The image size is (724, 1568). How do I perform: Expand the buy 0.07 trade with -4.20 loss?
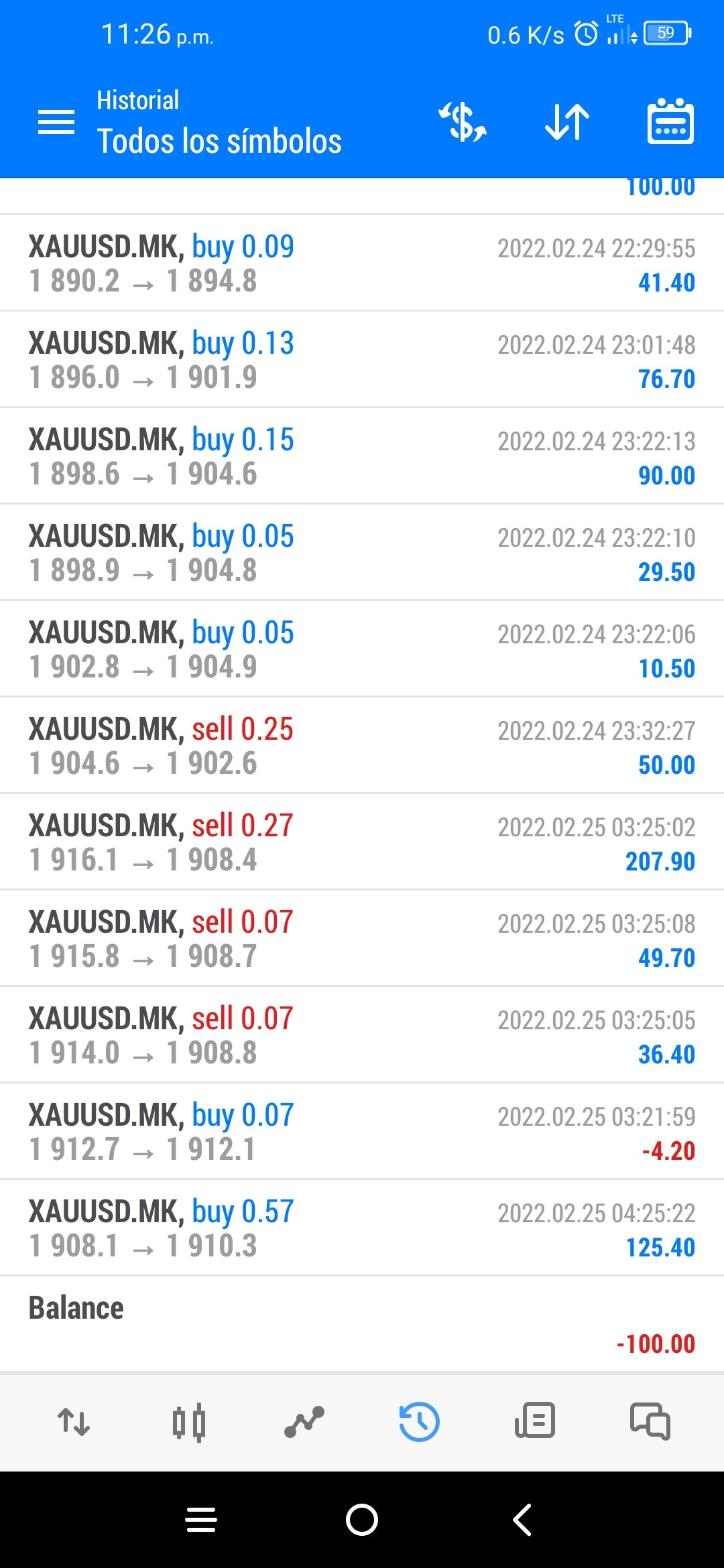click(362, 1132)
